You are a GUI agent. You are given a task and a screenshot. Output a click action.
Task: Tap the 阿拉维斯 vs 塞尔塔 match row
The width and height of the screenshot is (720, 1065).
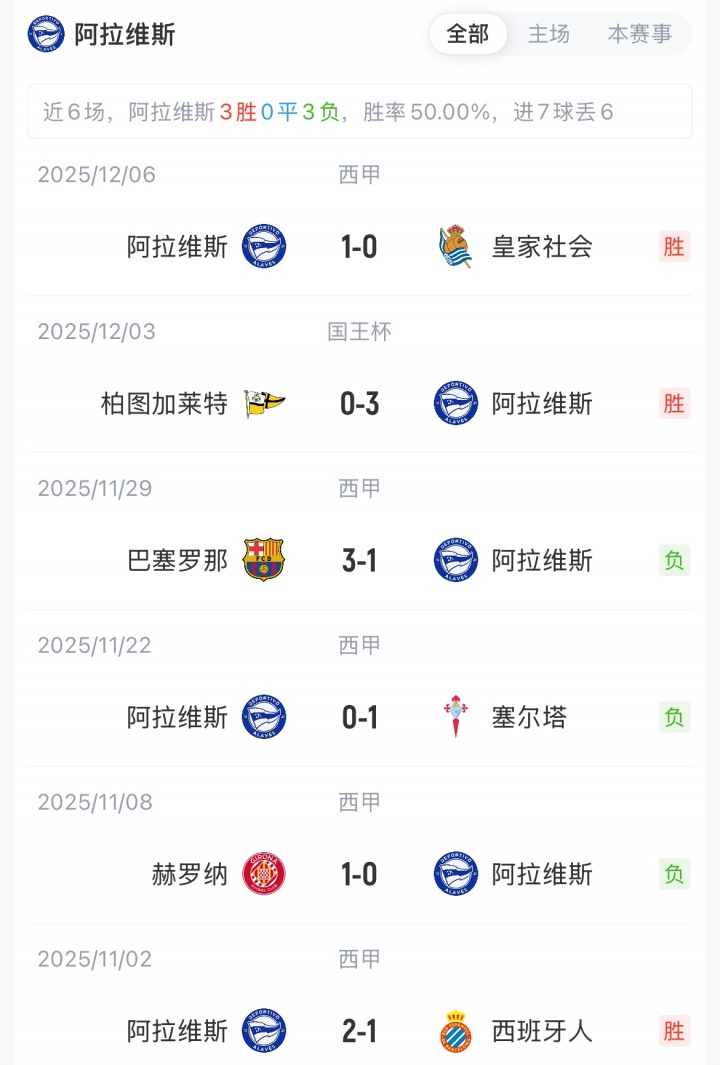tap(359, 717)
